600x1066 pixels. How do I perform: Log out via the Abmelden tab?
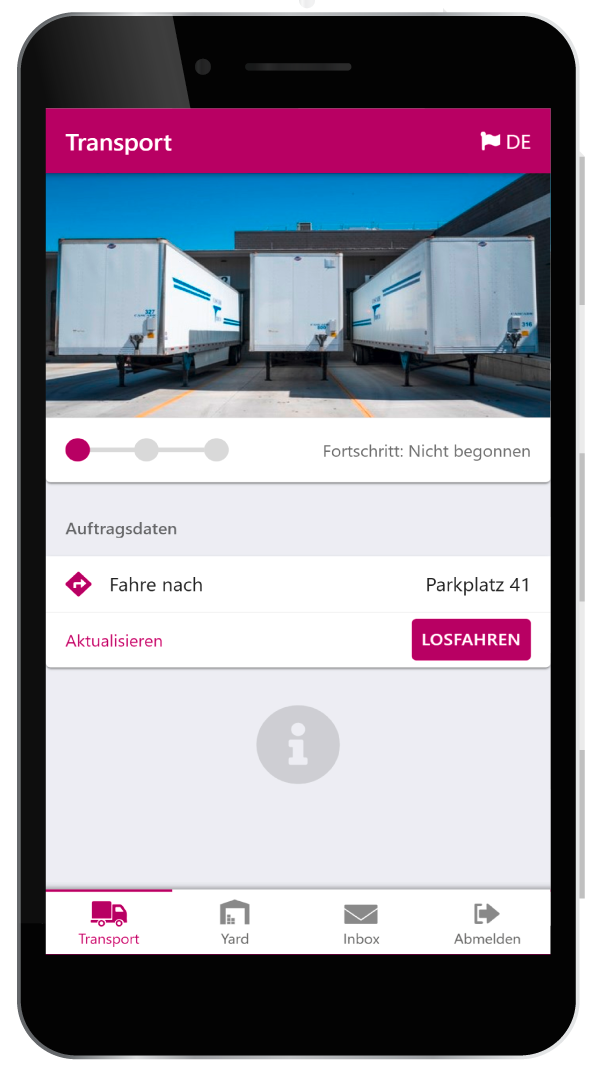point(487,923)
